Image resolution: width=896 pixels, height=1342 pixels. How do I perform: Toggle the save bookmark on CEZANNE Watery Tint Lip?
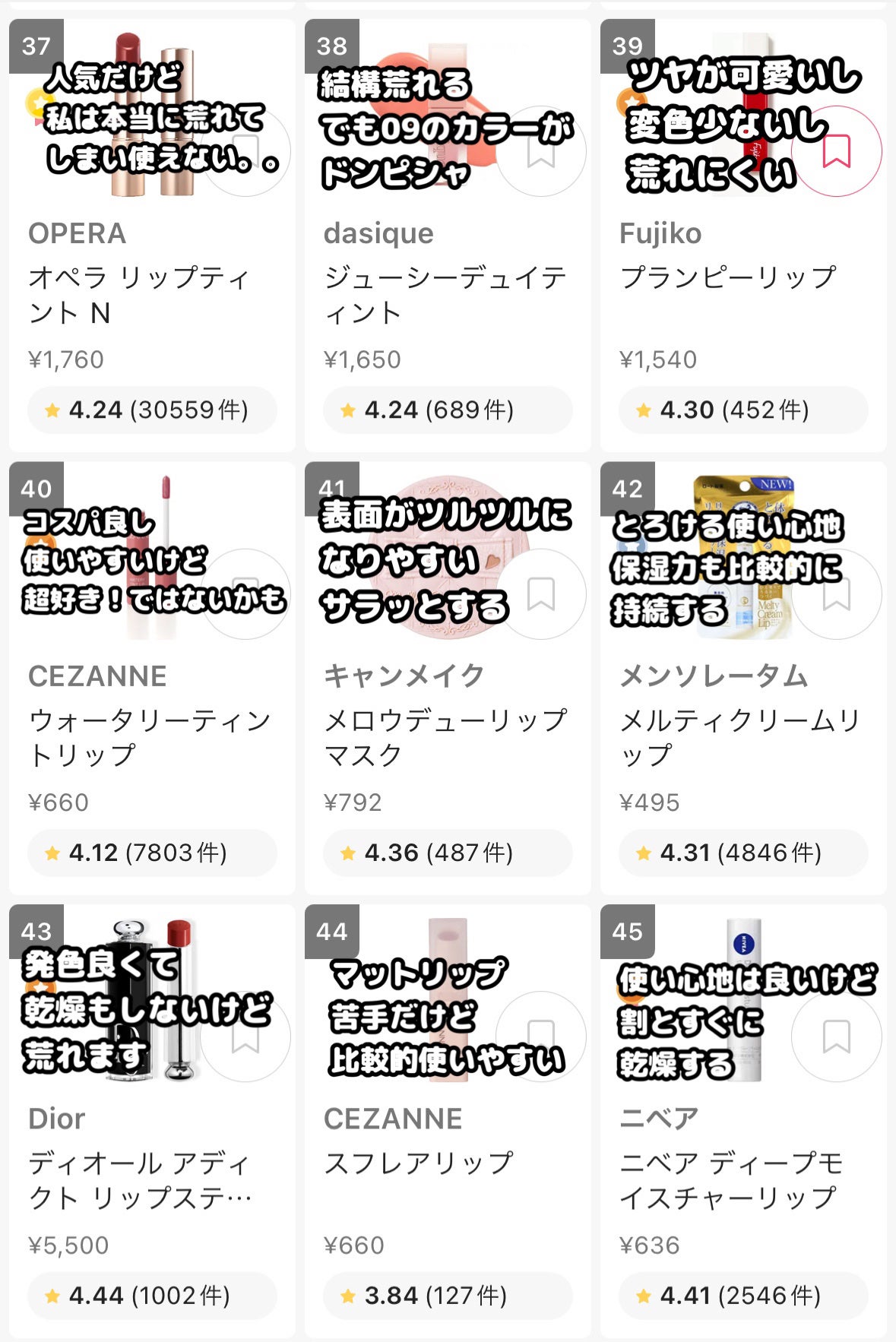tap(245, 594)
